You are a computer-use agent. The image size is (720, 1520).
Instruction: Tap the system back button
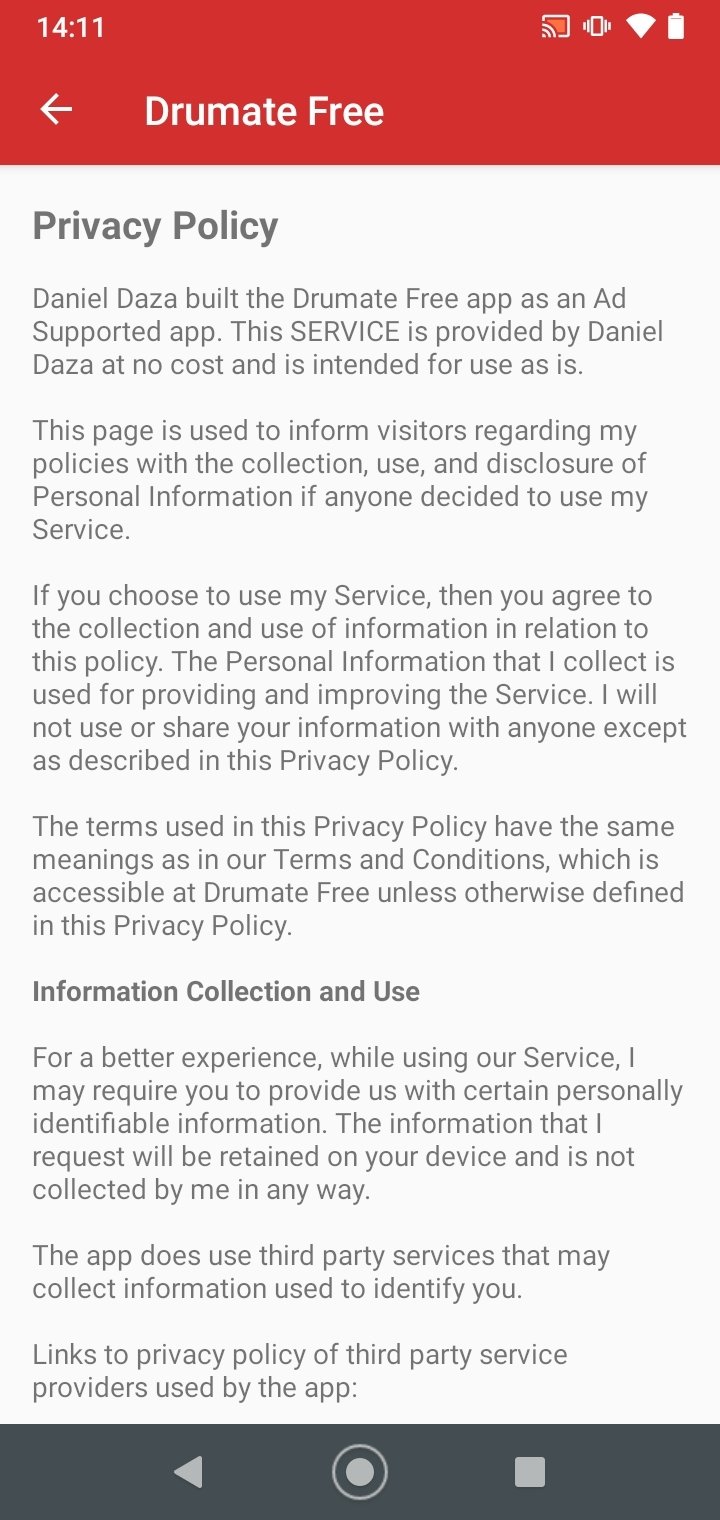pyautogui.click(x=188, y=1471)
